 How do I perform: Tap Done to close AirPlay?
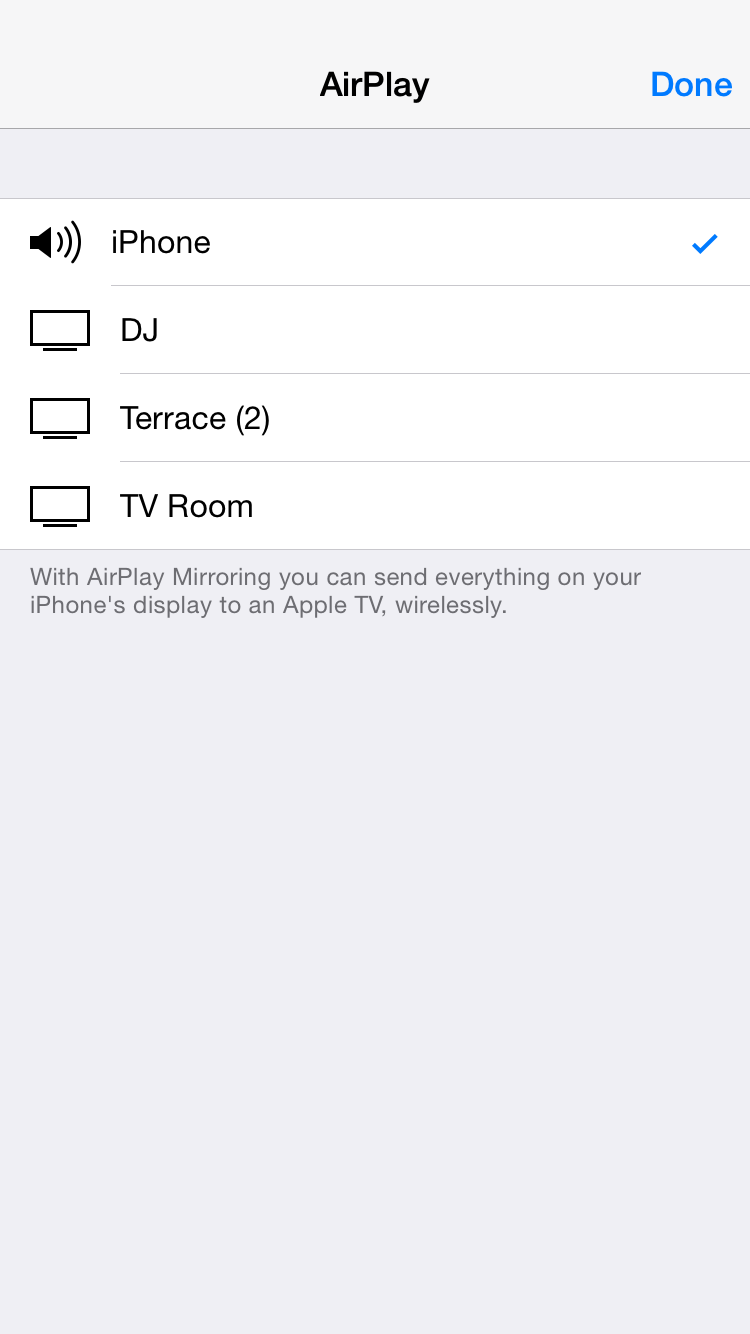pos(691,84)
